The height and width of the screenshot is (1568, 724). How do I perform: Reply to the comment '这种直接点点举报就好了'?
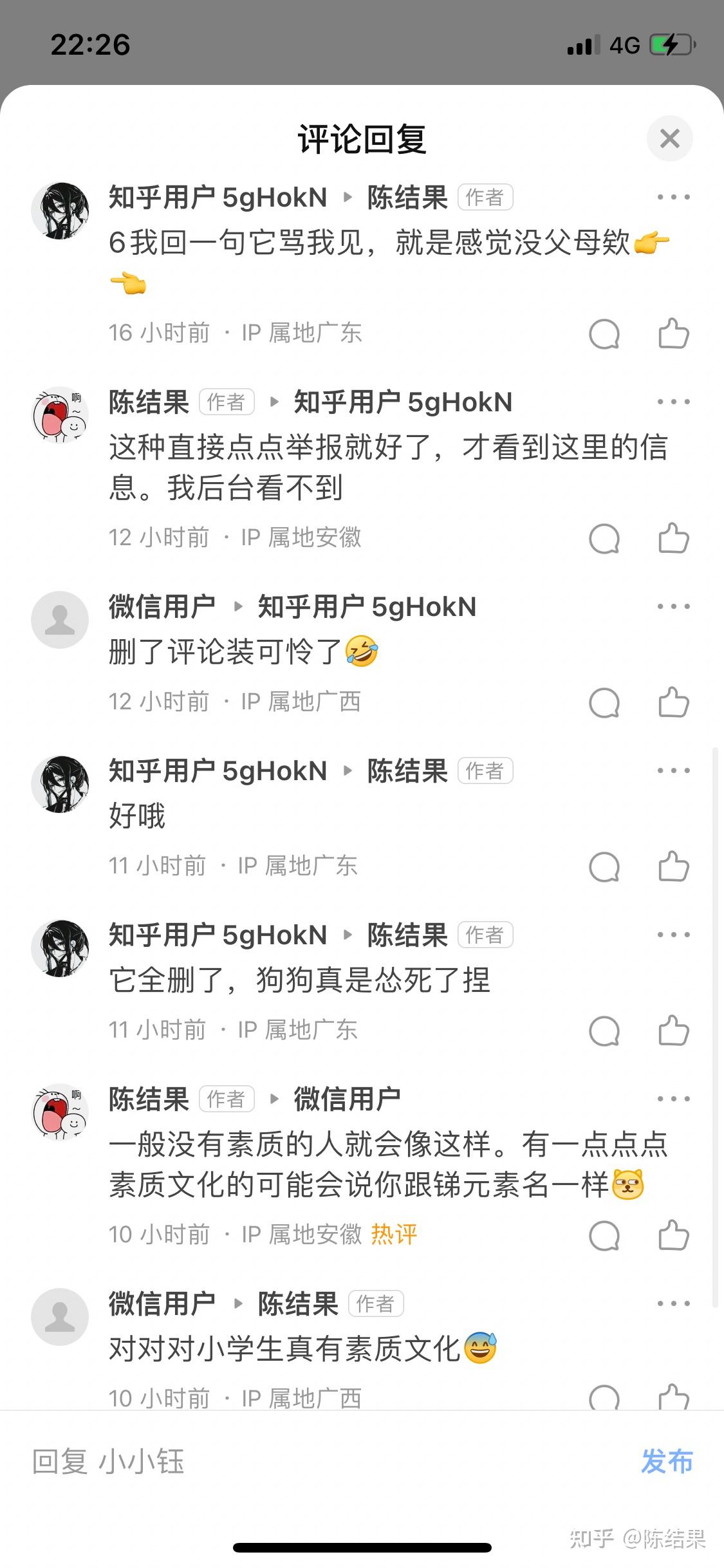point(604,539)
